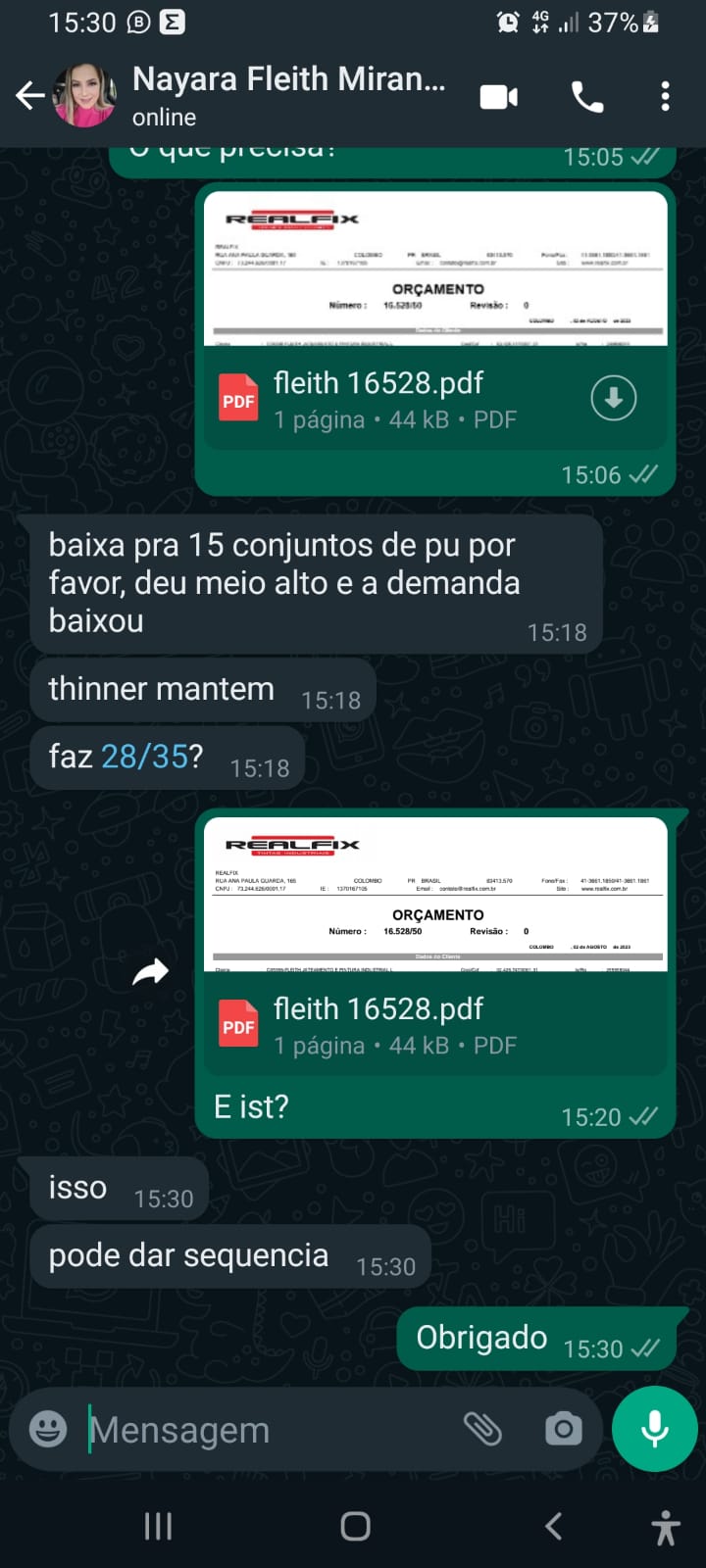
Task: Open recent apps
Action: coord(158,1525)
